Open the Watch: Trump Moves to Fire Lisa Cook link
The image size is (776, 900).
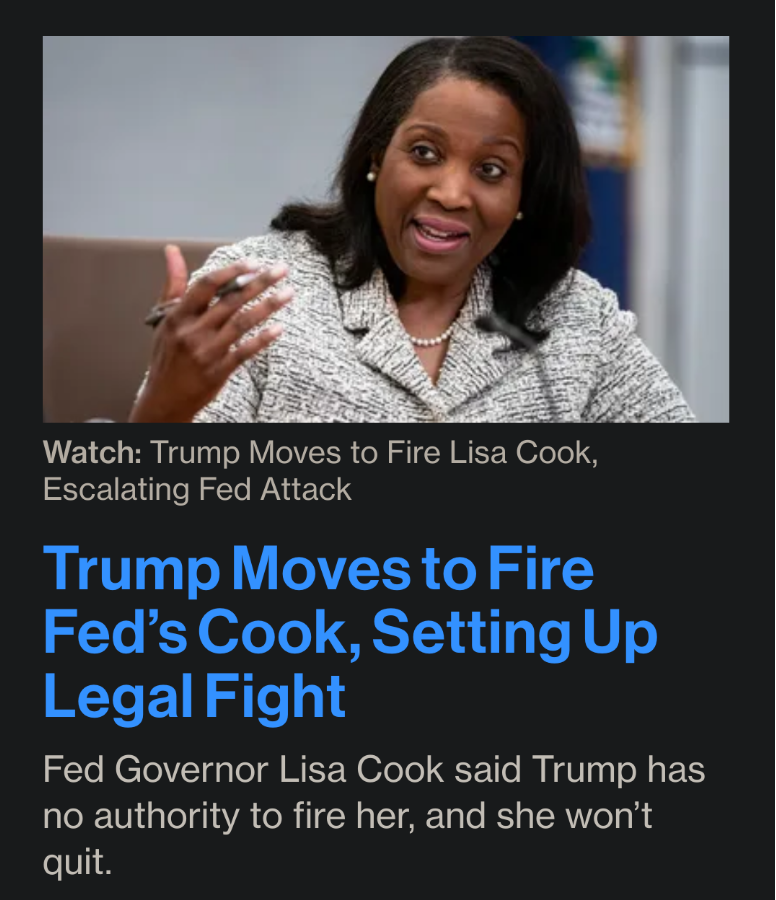(x=320, y=470)
